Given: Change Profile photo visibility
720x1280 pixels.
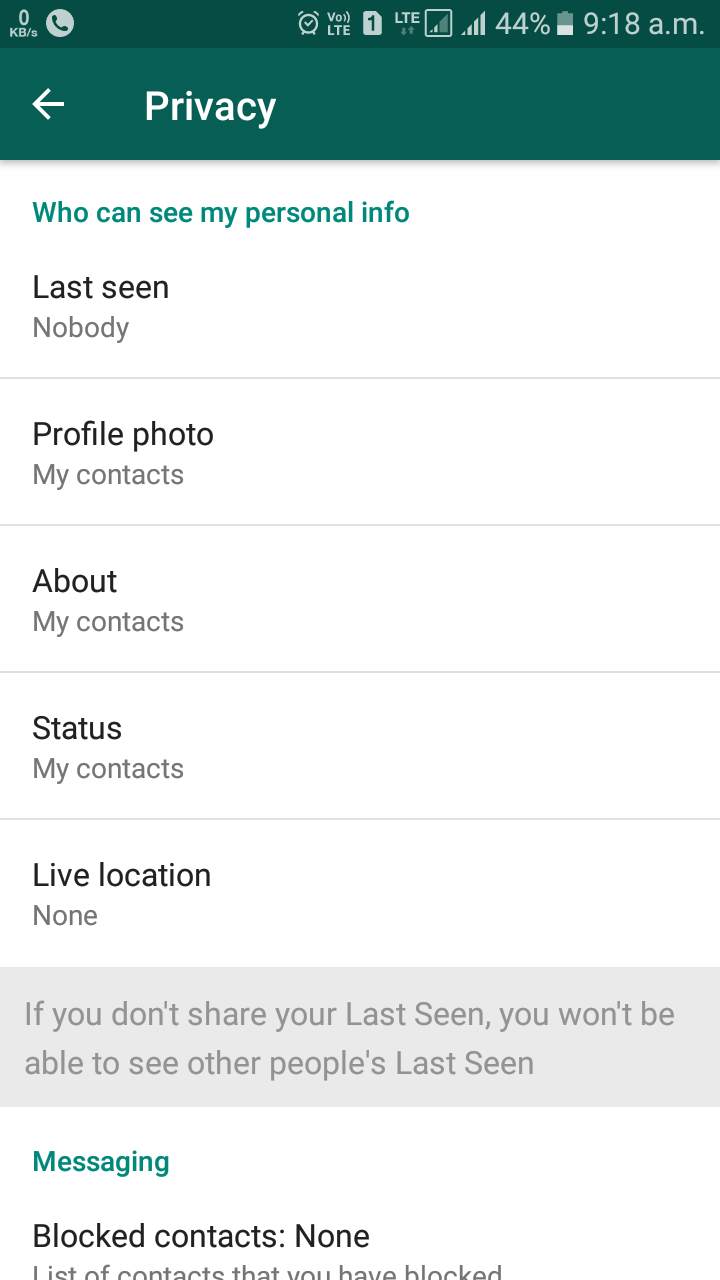Looking at the screenshot, I should [360, 453].
